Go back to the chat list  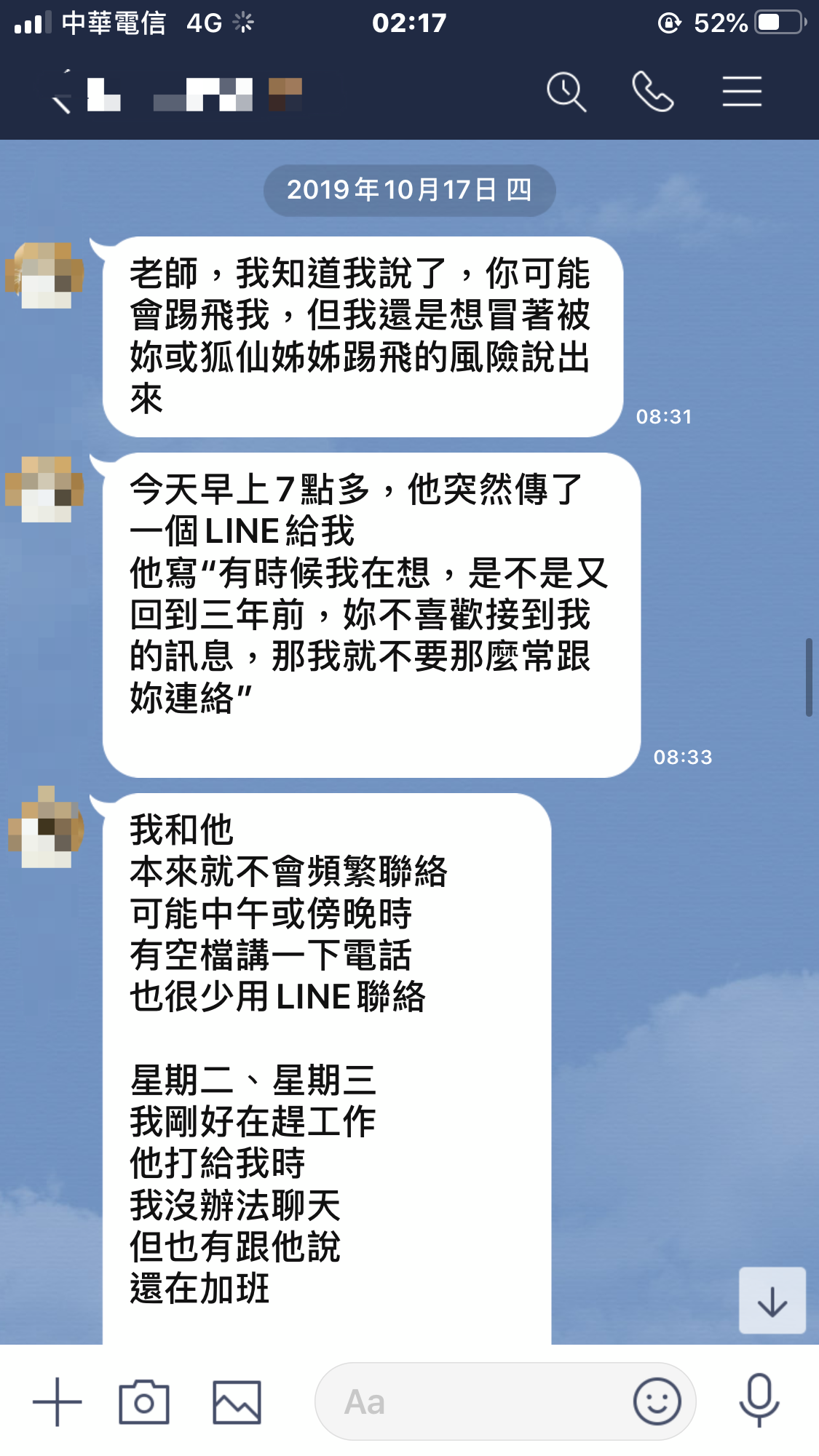(x=62, y=93)
